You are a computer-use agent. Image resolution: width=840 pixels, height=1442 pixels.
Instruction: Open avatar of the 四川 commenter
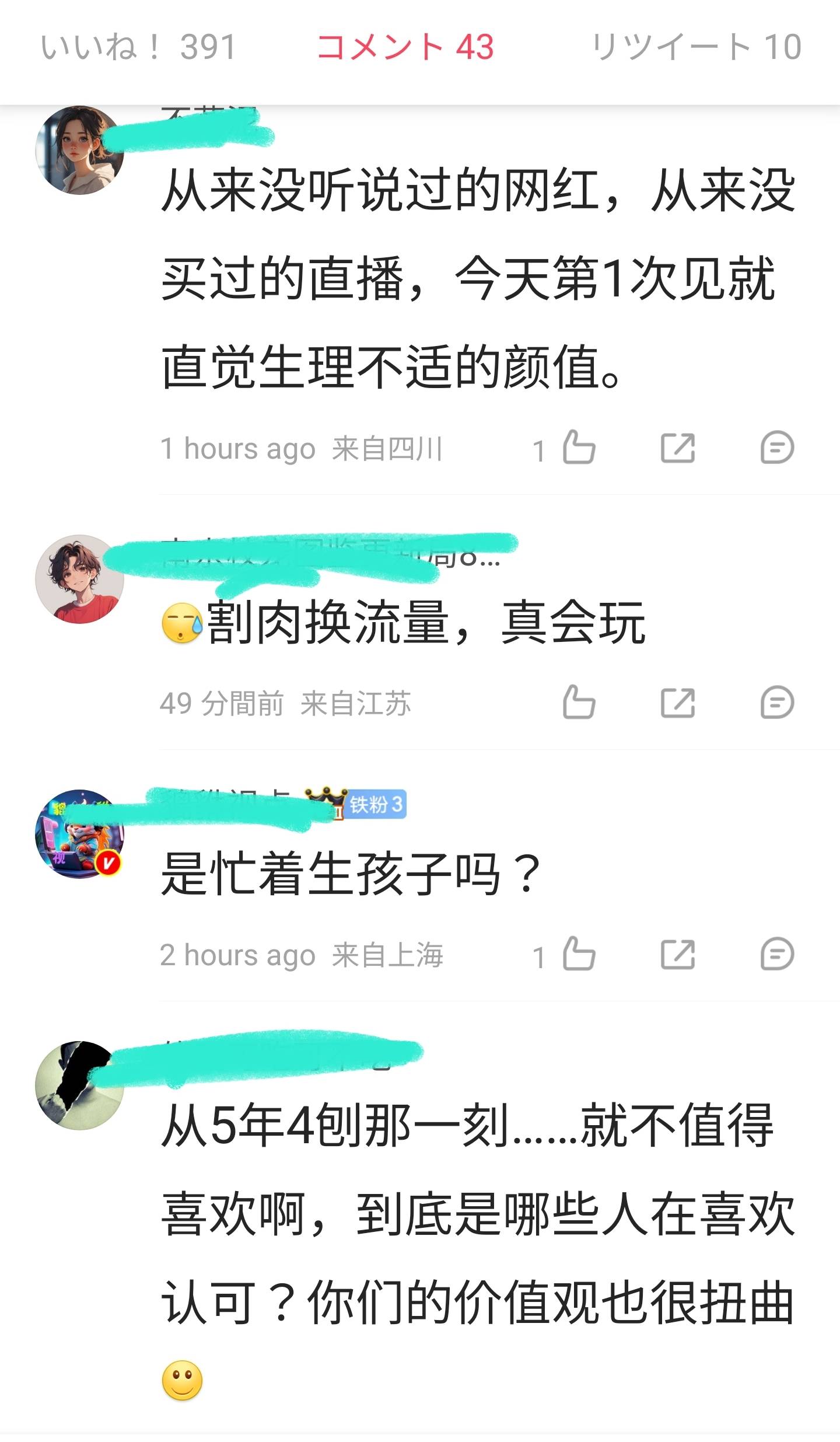pyautogui.click(x=80, y=150)
